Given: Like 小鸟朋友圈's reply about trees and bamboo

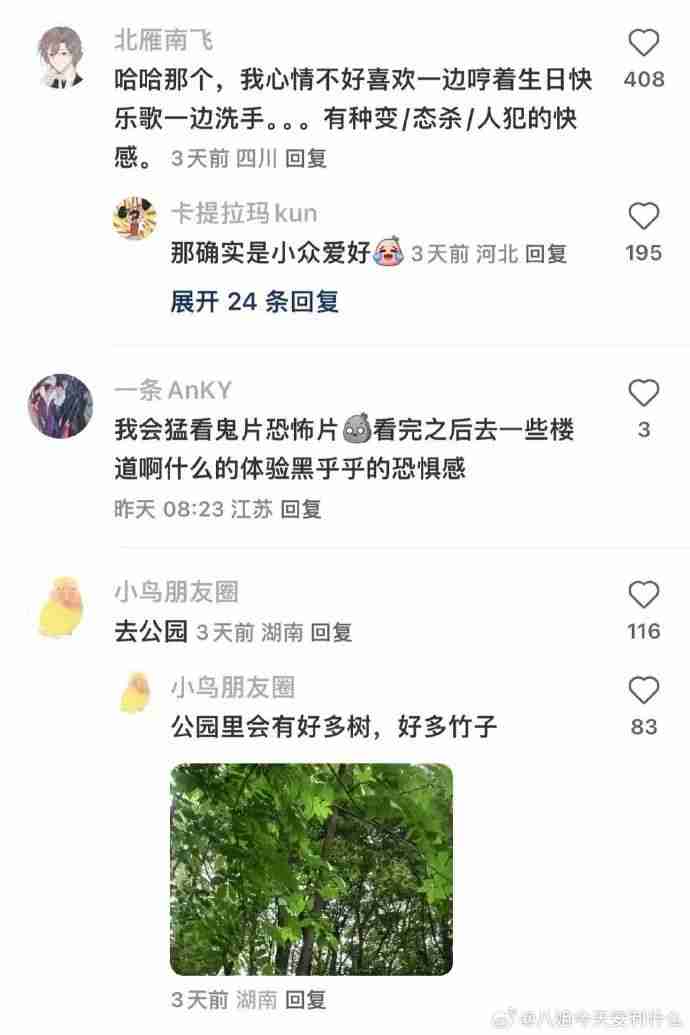Looking at the screenshot, I should click(644, 691).
